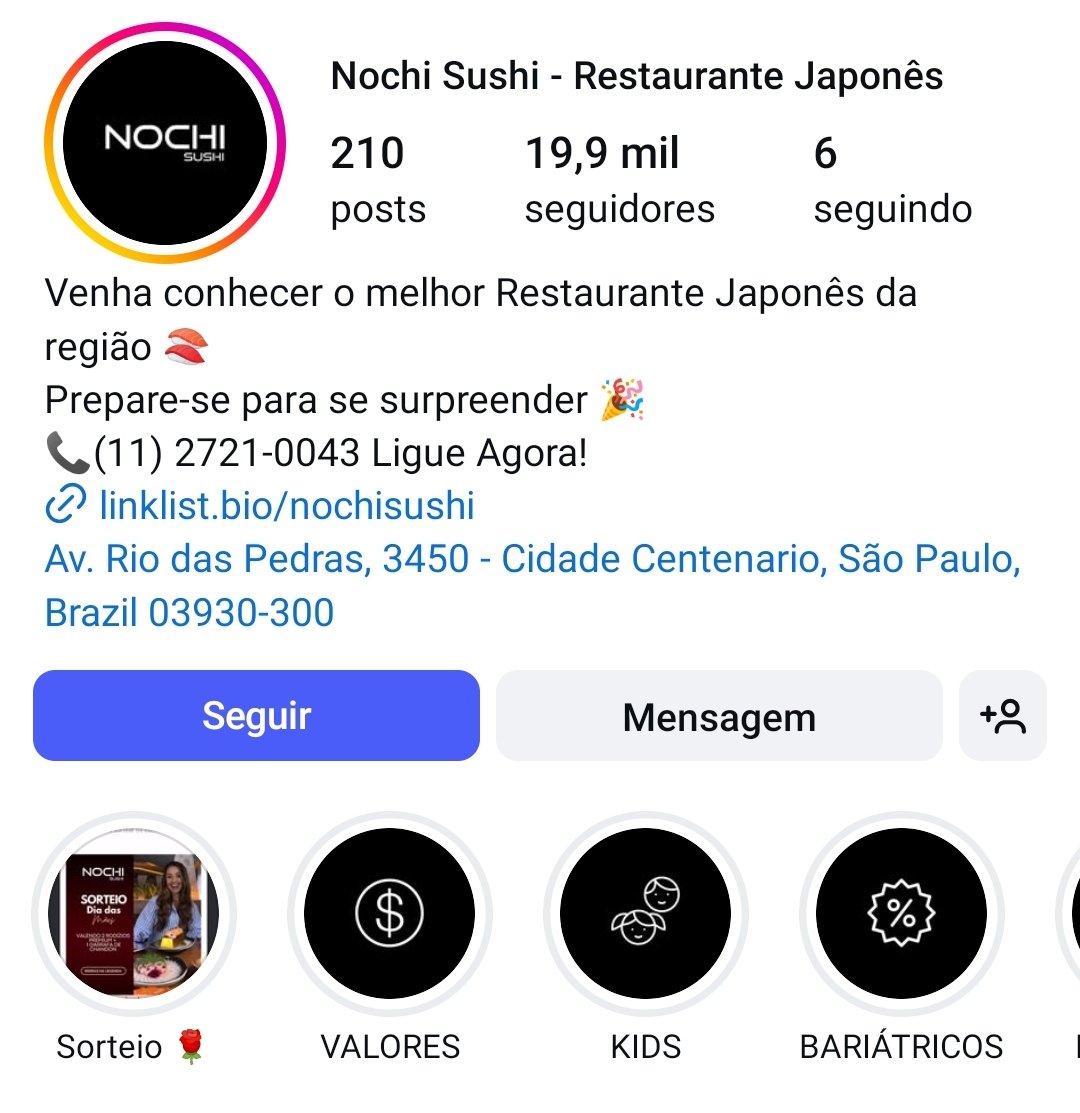View the VALORES highlight
This screenshot has width=1080, height=1113.
[x=389, y=913]
